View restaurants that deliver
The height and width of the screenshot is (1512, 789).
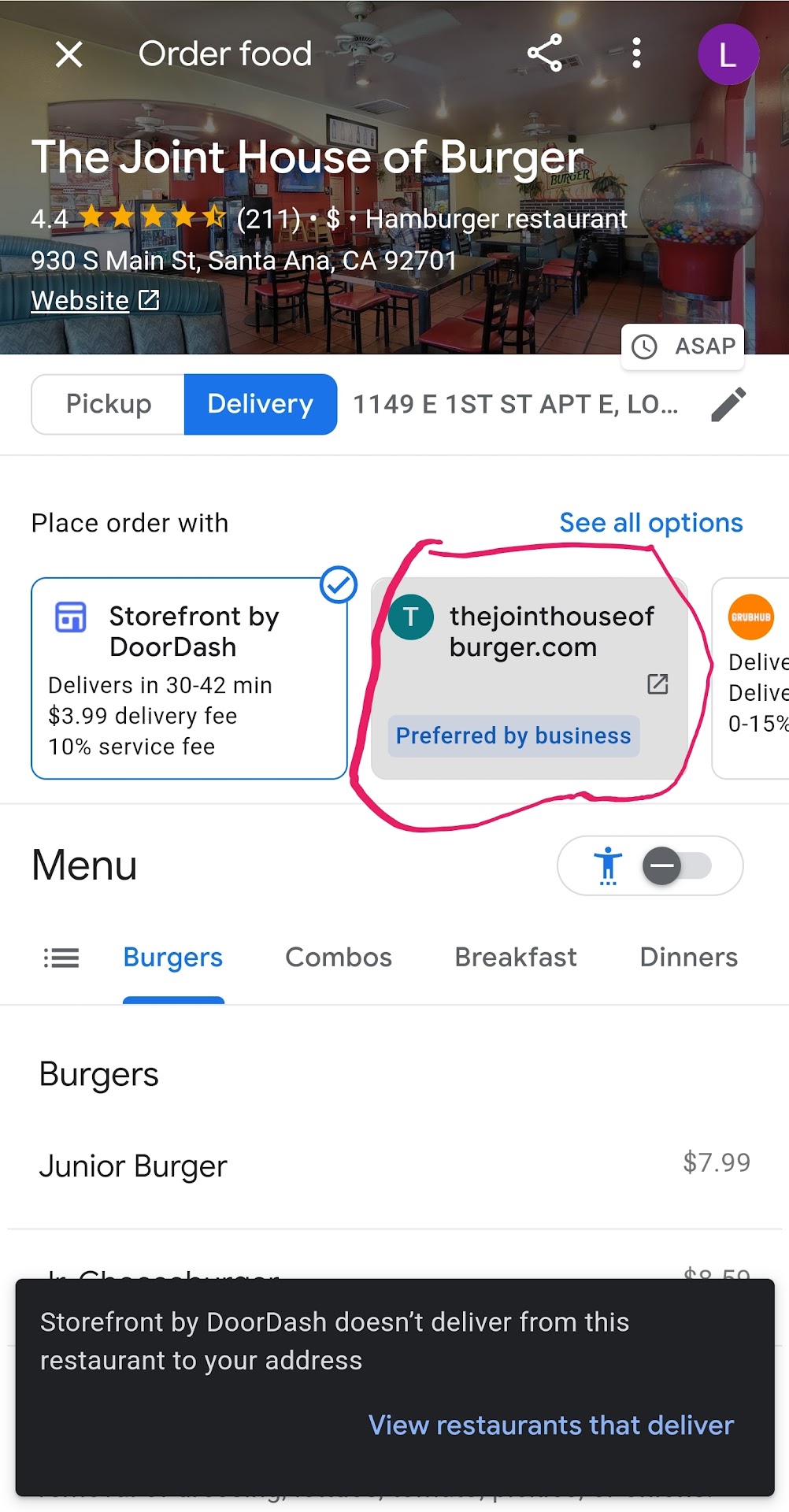(550, 1425)
